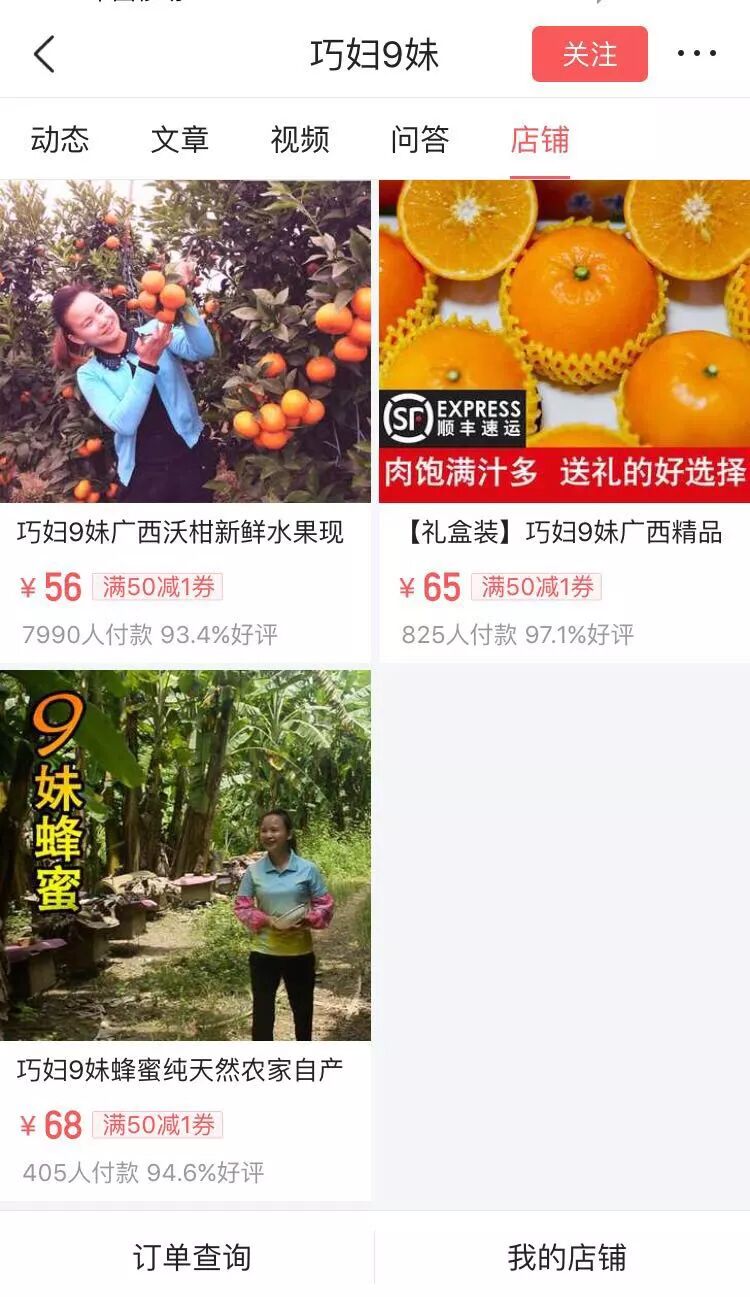
Task: Open the three-dot overflow menu
Action: pyautogui.click(x=696, y=54)
